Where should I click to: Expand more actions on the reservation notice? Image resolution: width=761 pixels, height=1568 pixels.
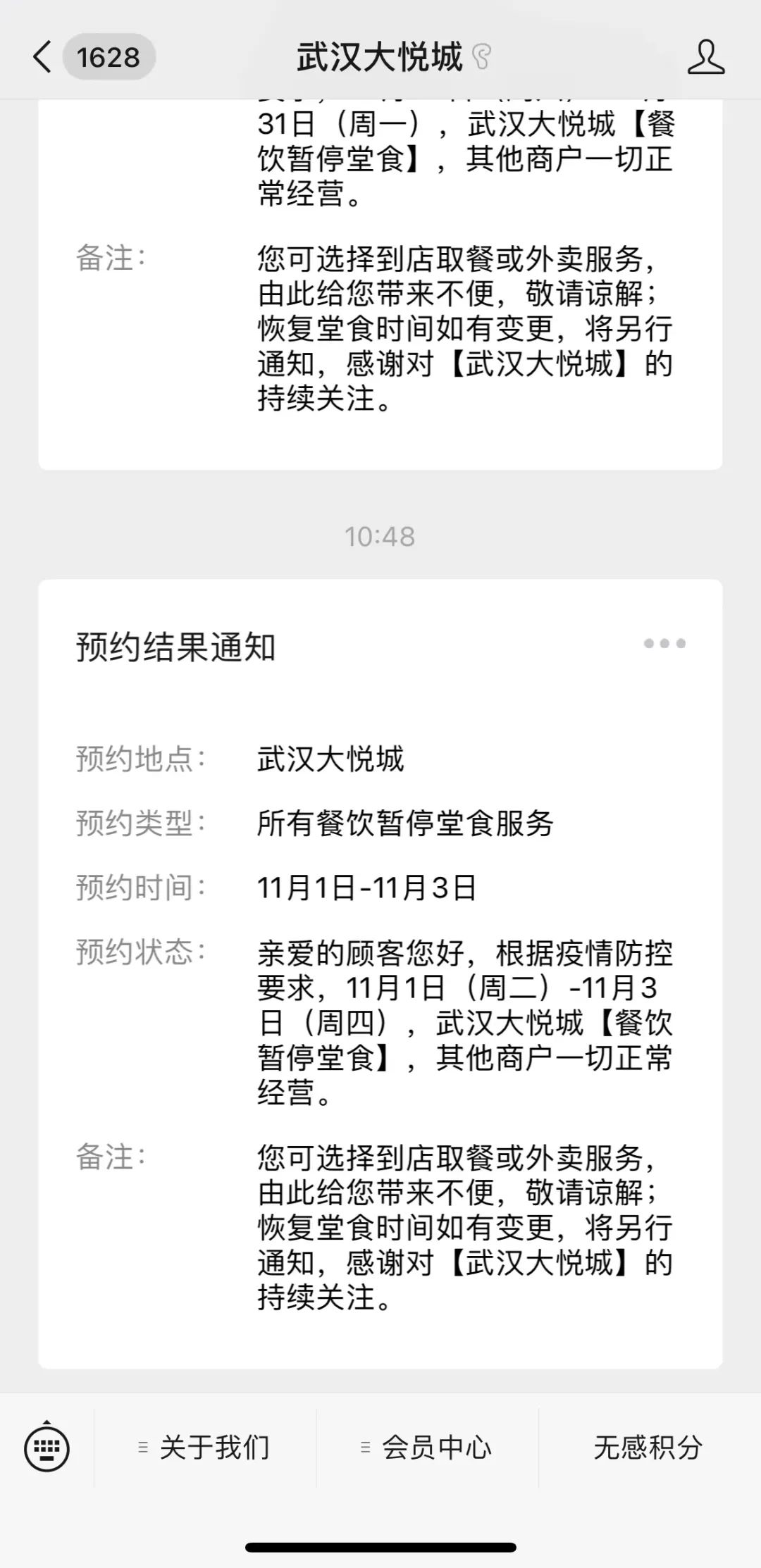pyautogui.click(x=665, y=642)
